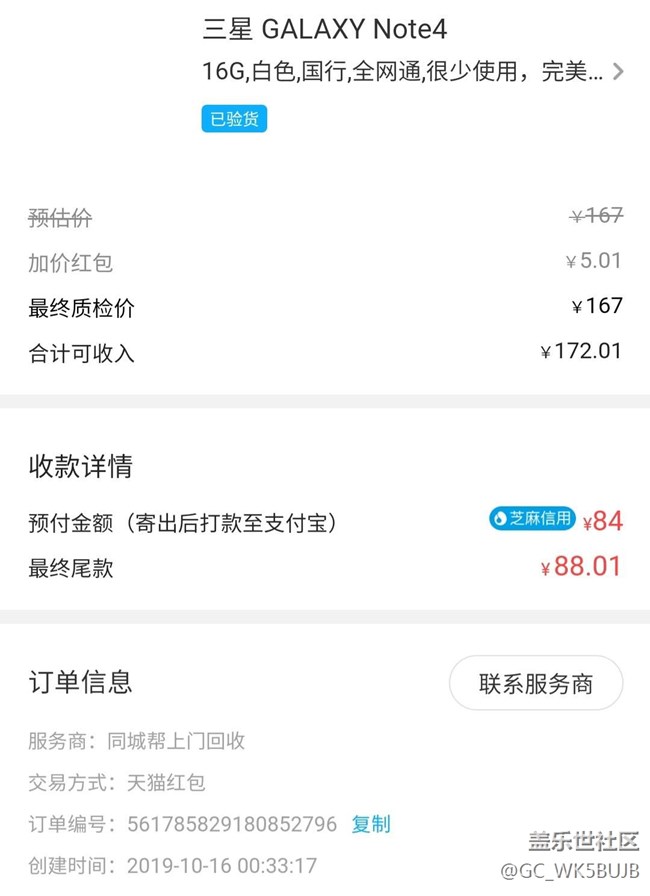Tap the 联系服务商 button

[535, 684]
